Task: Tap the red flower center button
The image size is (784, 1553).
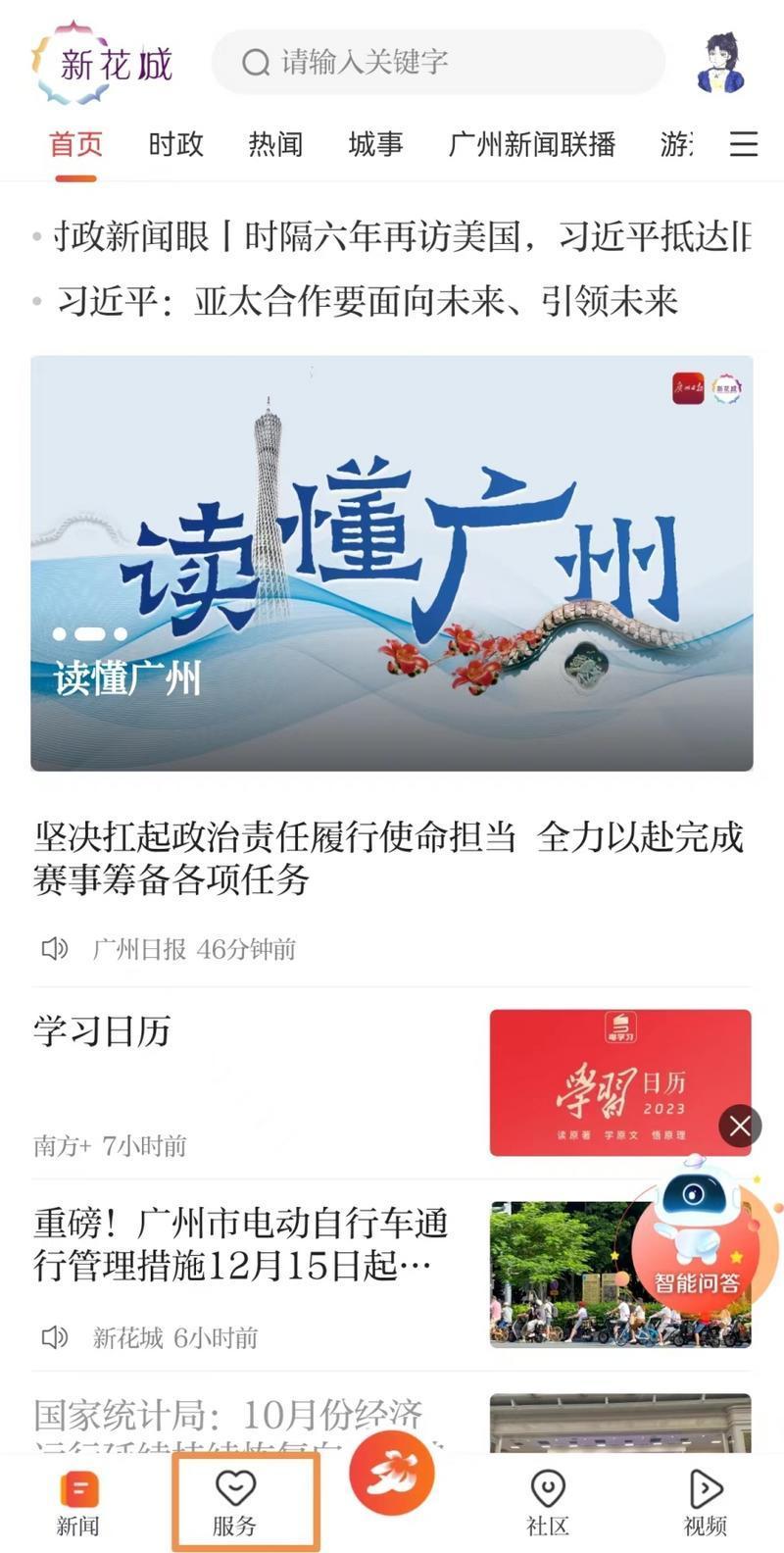Action: (x=392, y=1473)
